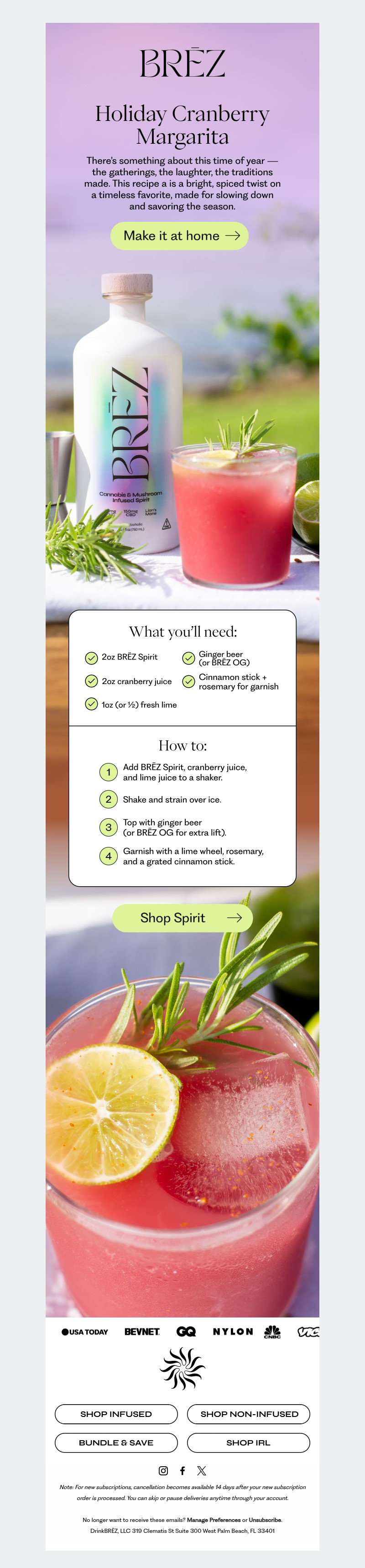Tap the Make it at home button
Viewport: 365px width, 1568px height.
coord(179,235)
